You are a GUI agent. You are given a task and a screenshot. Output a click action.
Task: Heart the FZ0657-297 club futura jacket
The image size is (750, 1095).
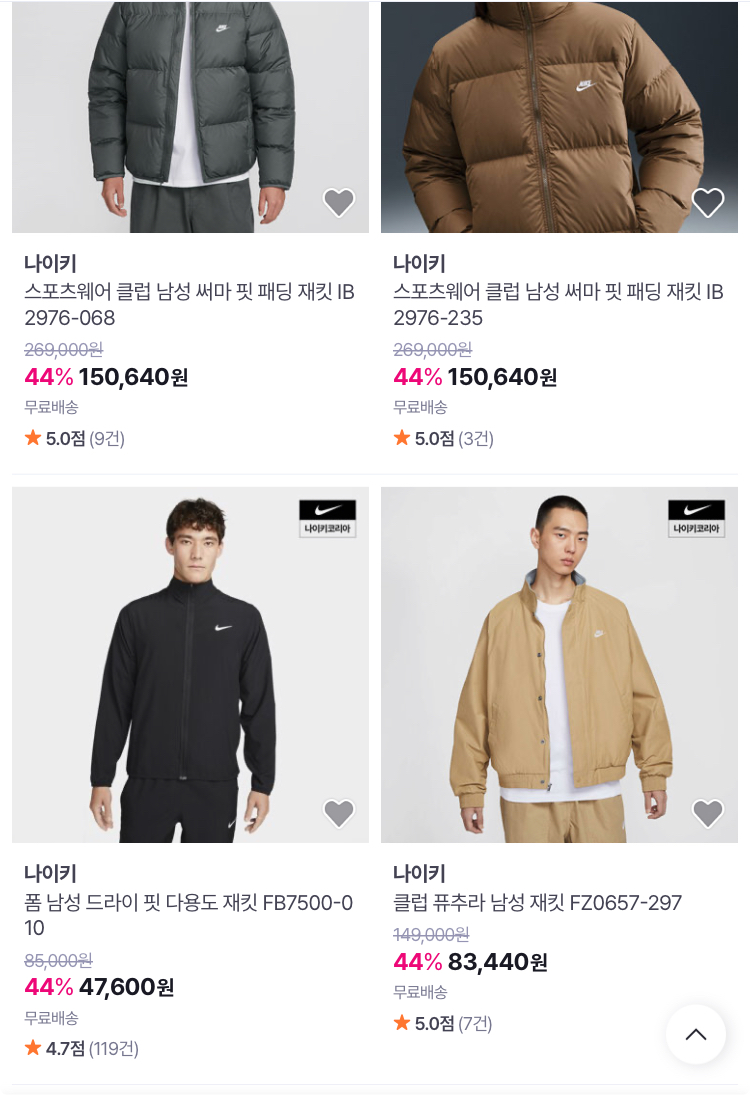pos(707,813)
